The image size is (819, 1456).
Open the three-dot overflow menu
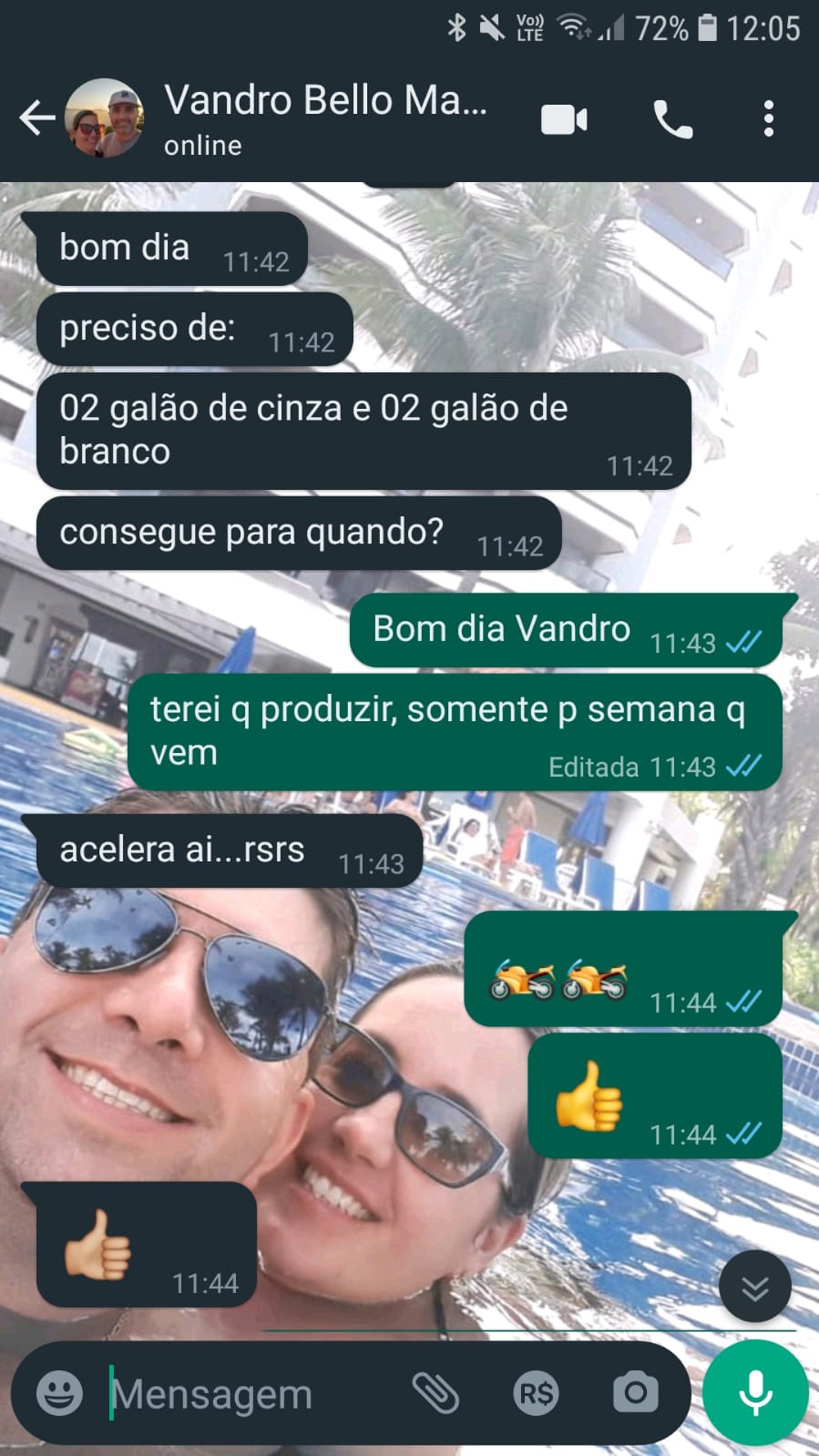769,119
